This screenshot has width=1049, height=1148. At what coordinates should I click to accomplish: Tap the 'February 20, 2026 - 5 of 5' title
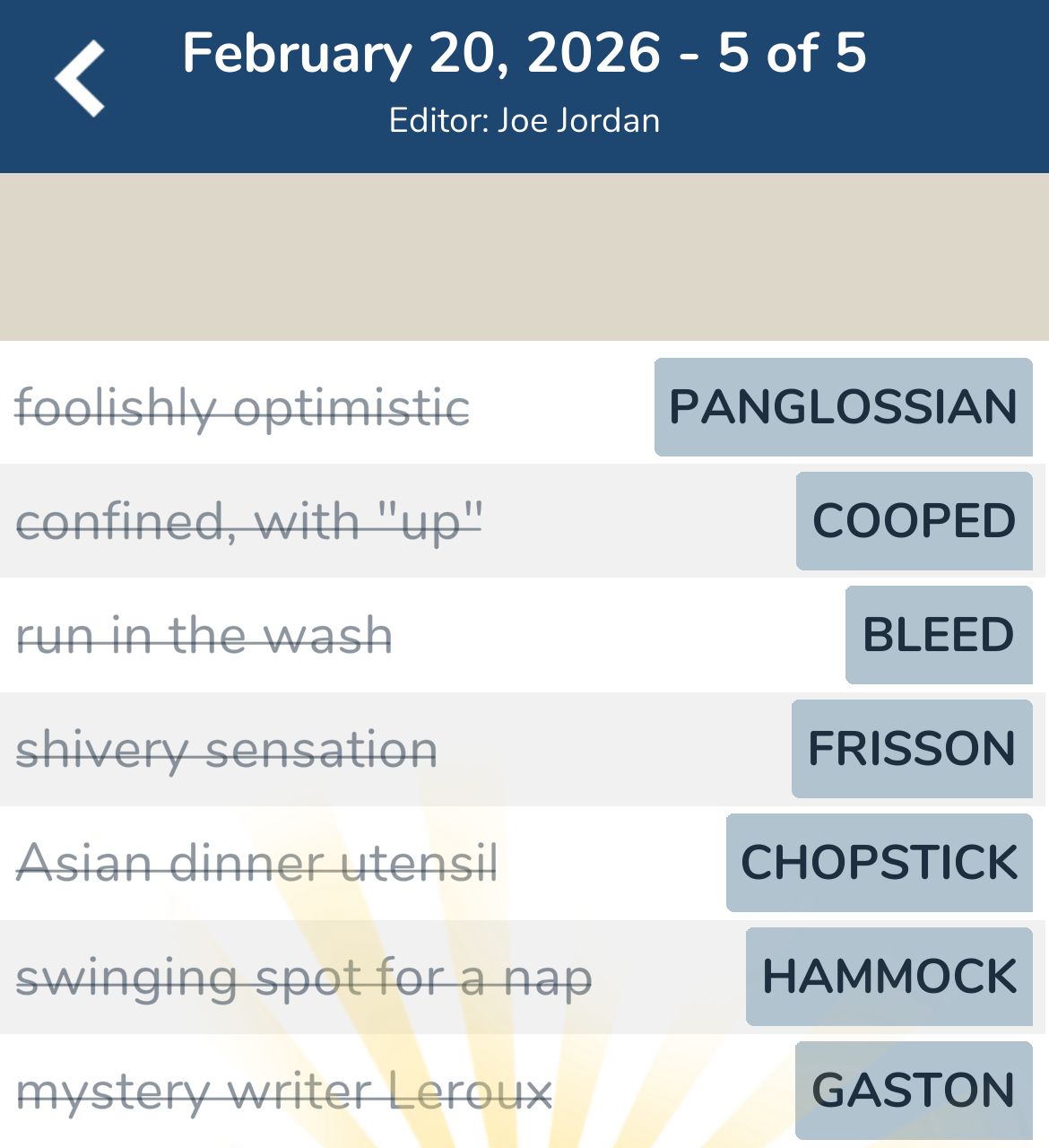[x=524, y=54]
